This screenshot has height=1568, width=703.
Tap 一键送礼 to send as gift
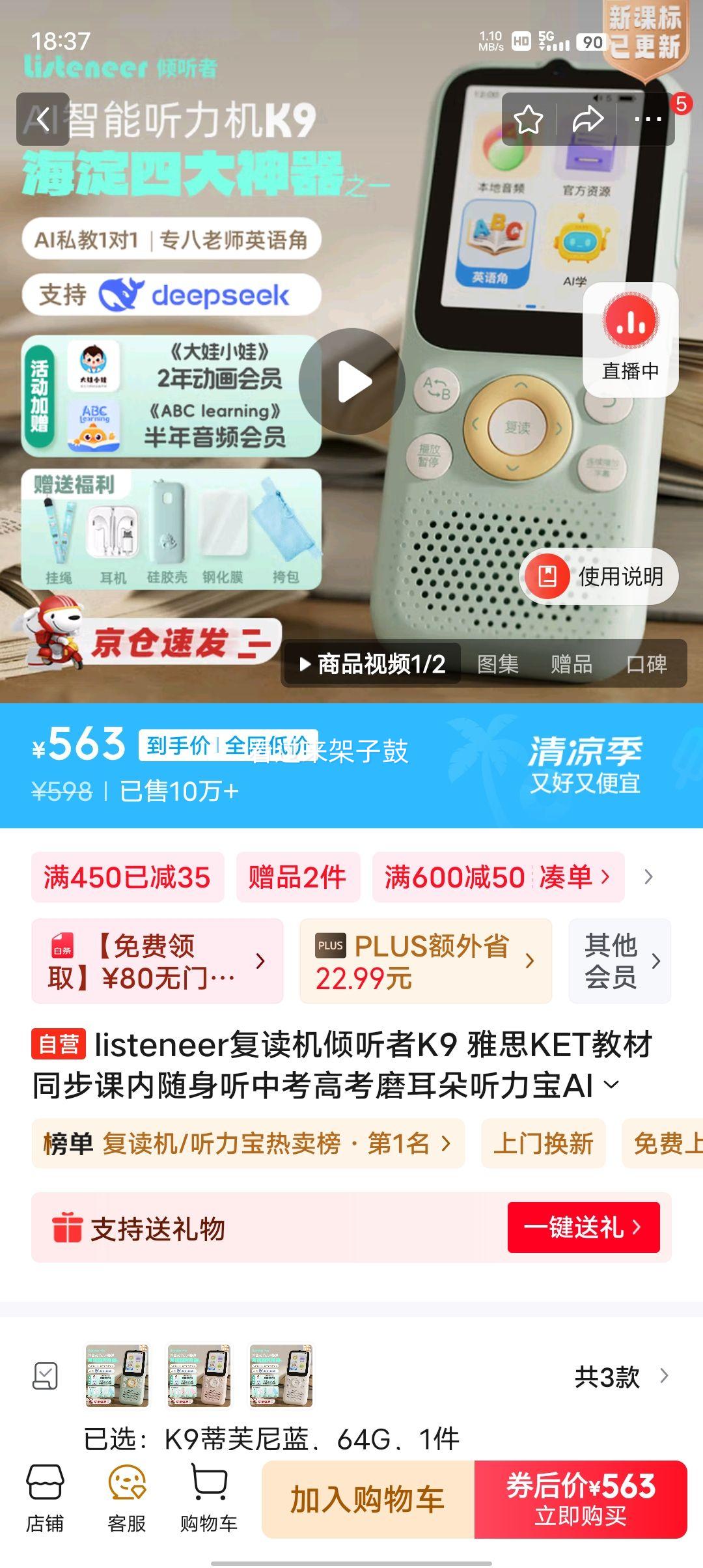[583, 1227]
